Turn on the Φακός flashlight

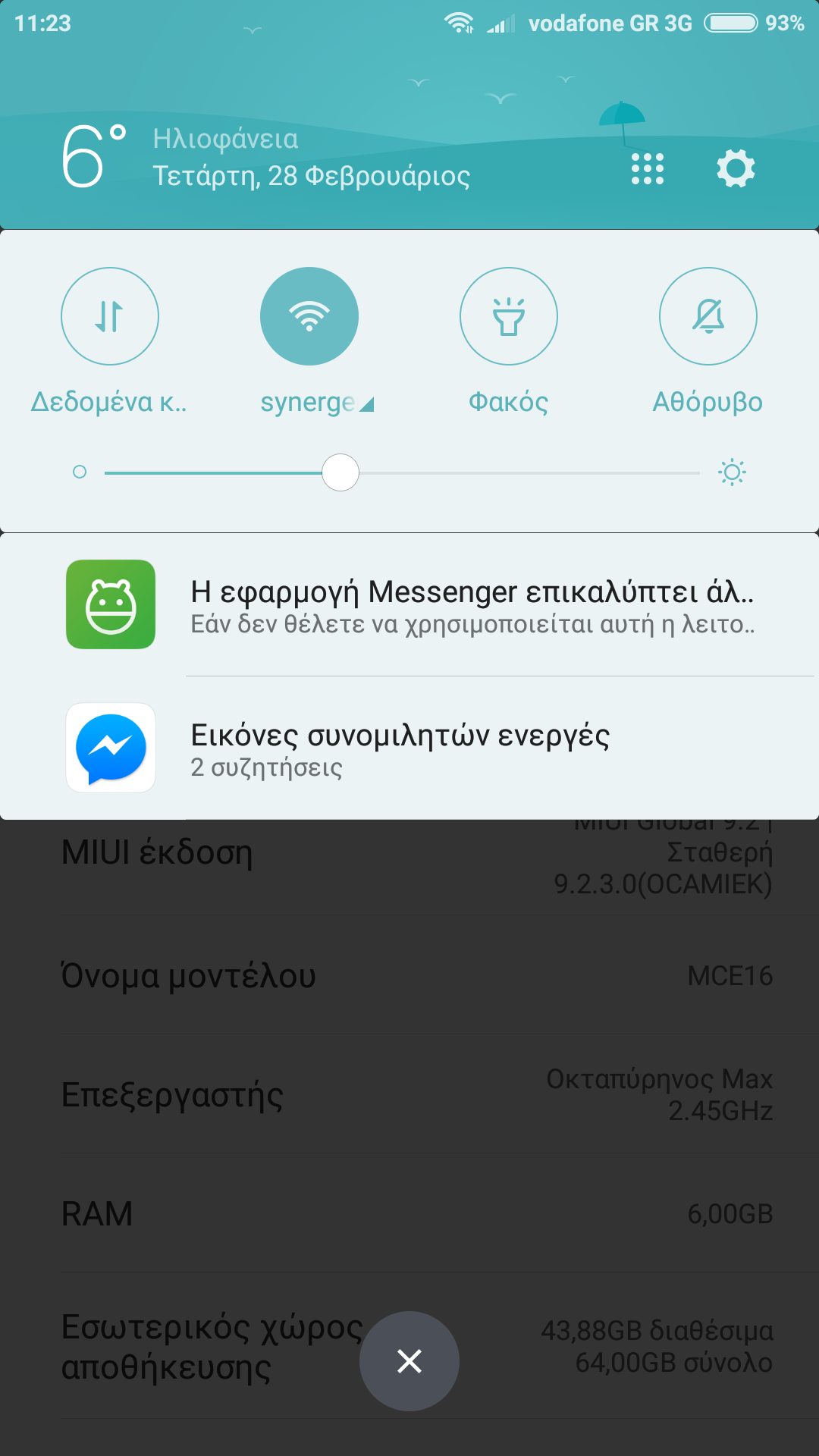pos(509,316)
